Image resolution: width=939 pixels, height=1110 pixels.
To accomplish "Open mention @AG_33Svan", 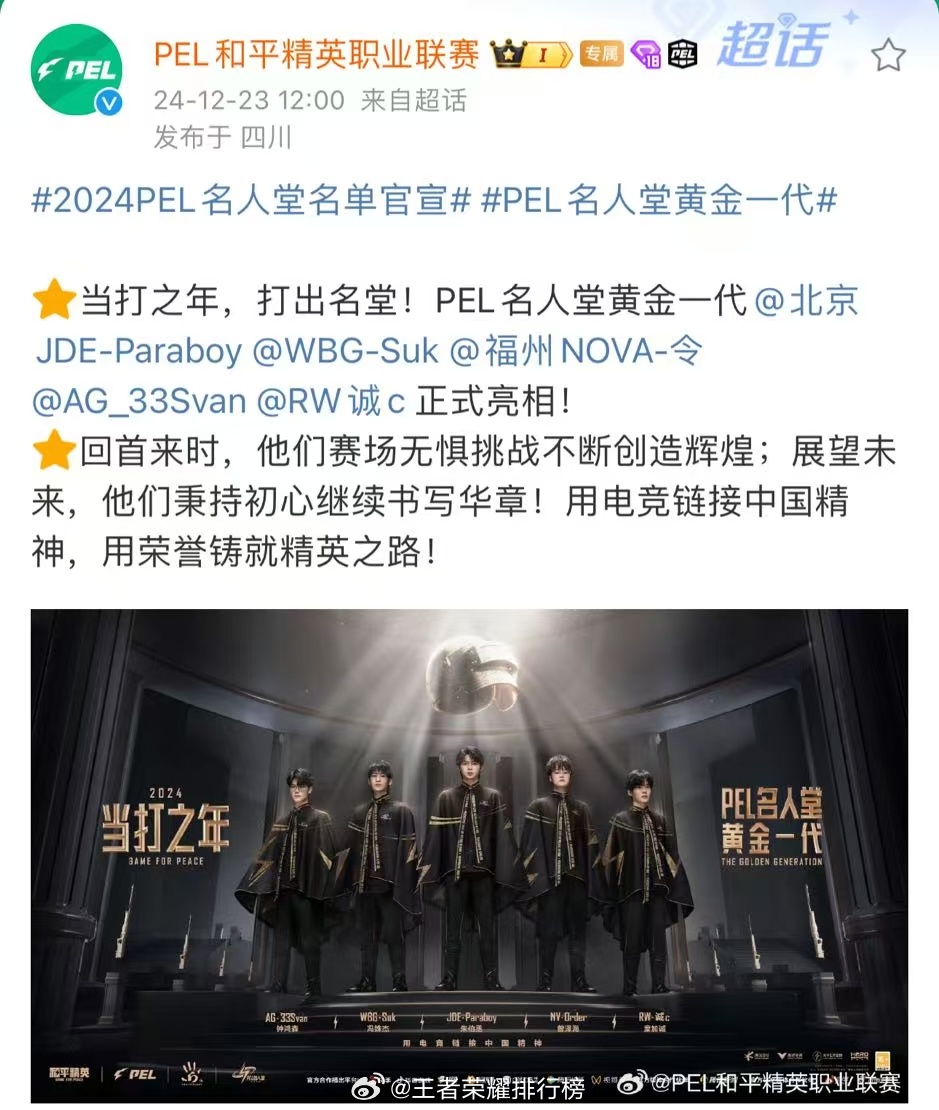I will [x=139, y=400].
